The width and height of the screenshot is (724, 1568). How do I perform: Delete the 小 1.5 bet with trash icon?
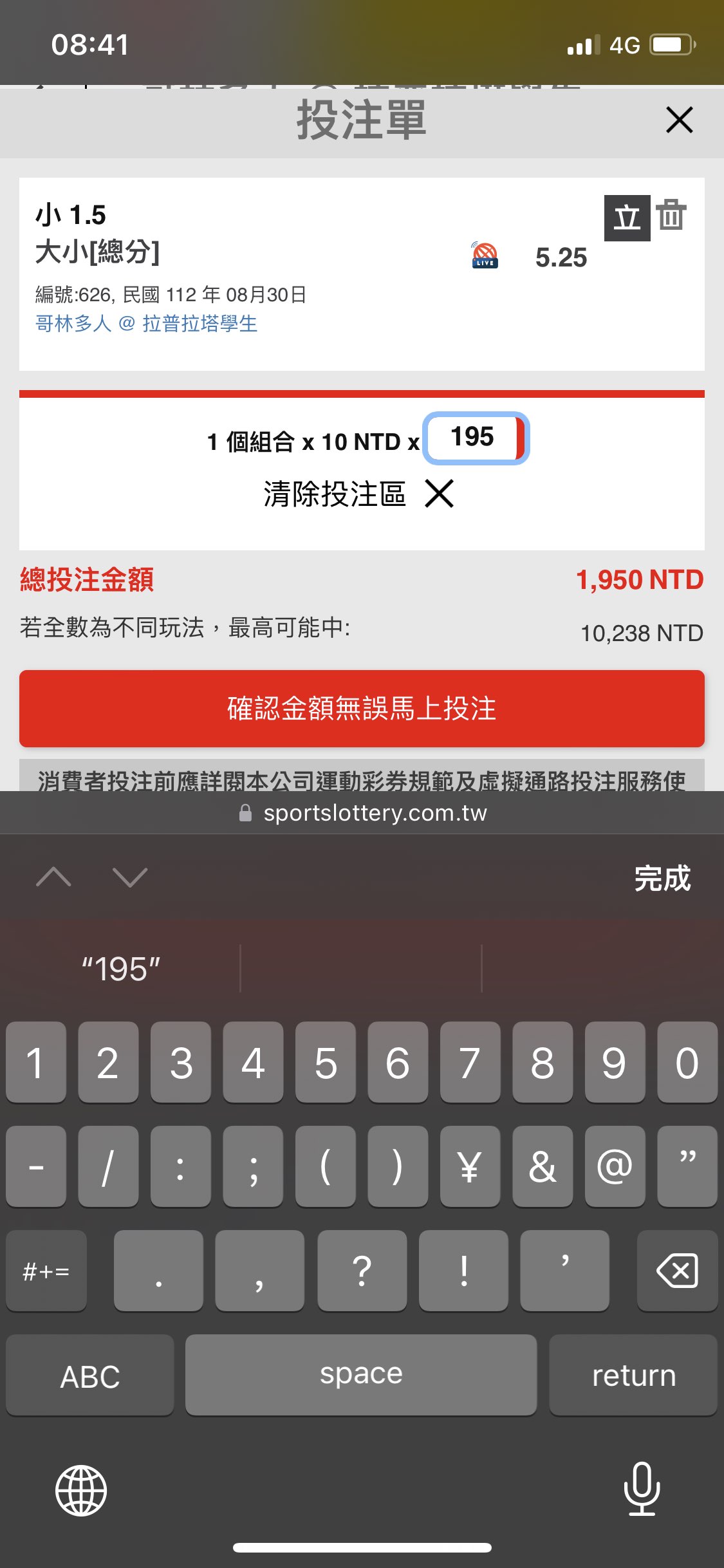671,216
